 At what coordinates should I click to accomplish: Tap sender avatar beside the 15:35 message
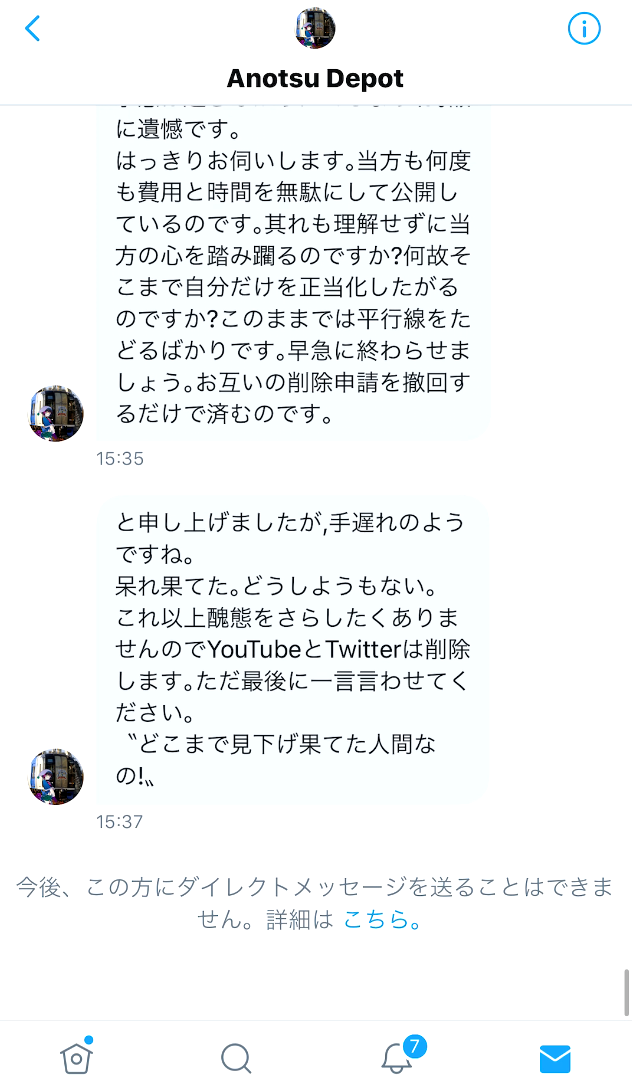[56, 414]
